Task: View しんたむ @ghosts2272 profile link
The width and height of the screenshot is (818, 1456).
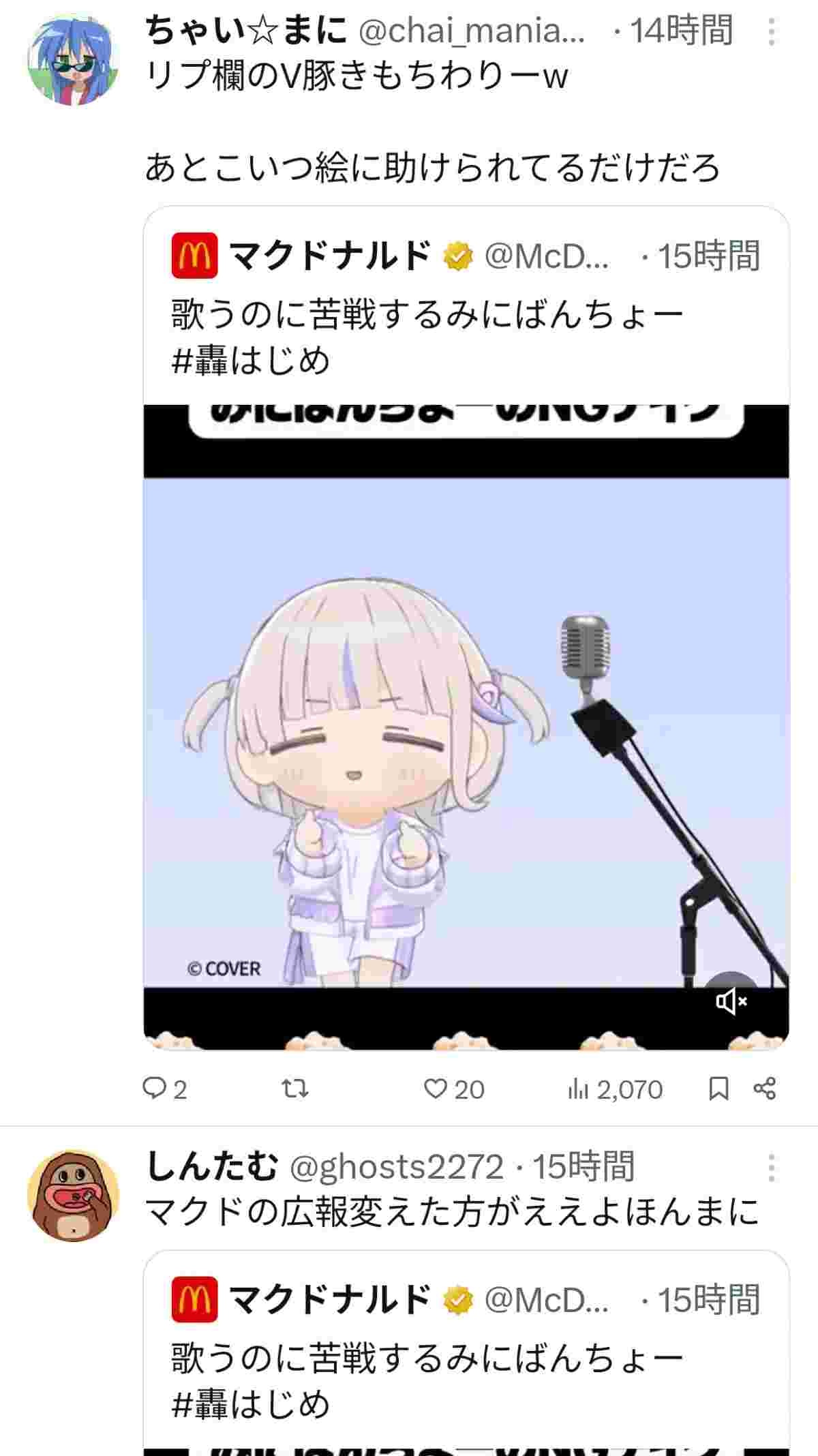Action: coord(395,1167)
